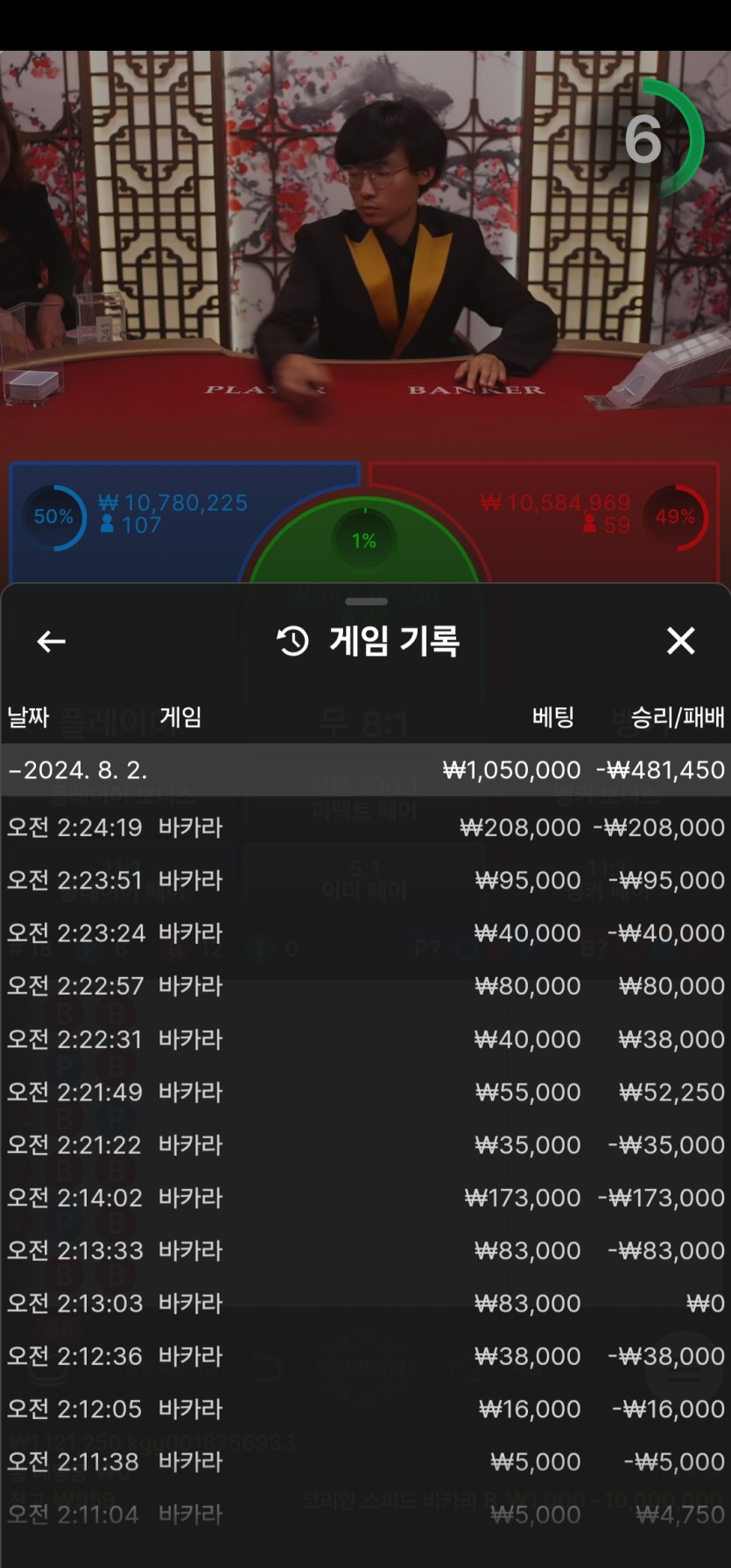
Task: View the 오전 2:21:49 바카라 round
Action: point(366,1092)
